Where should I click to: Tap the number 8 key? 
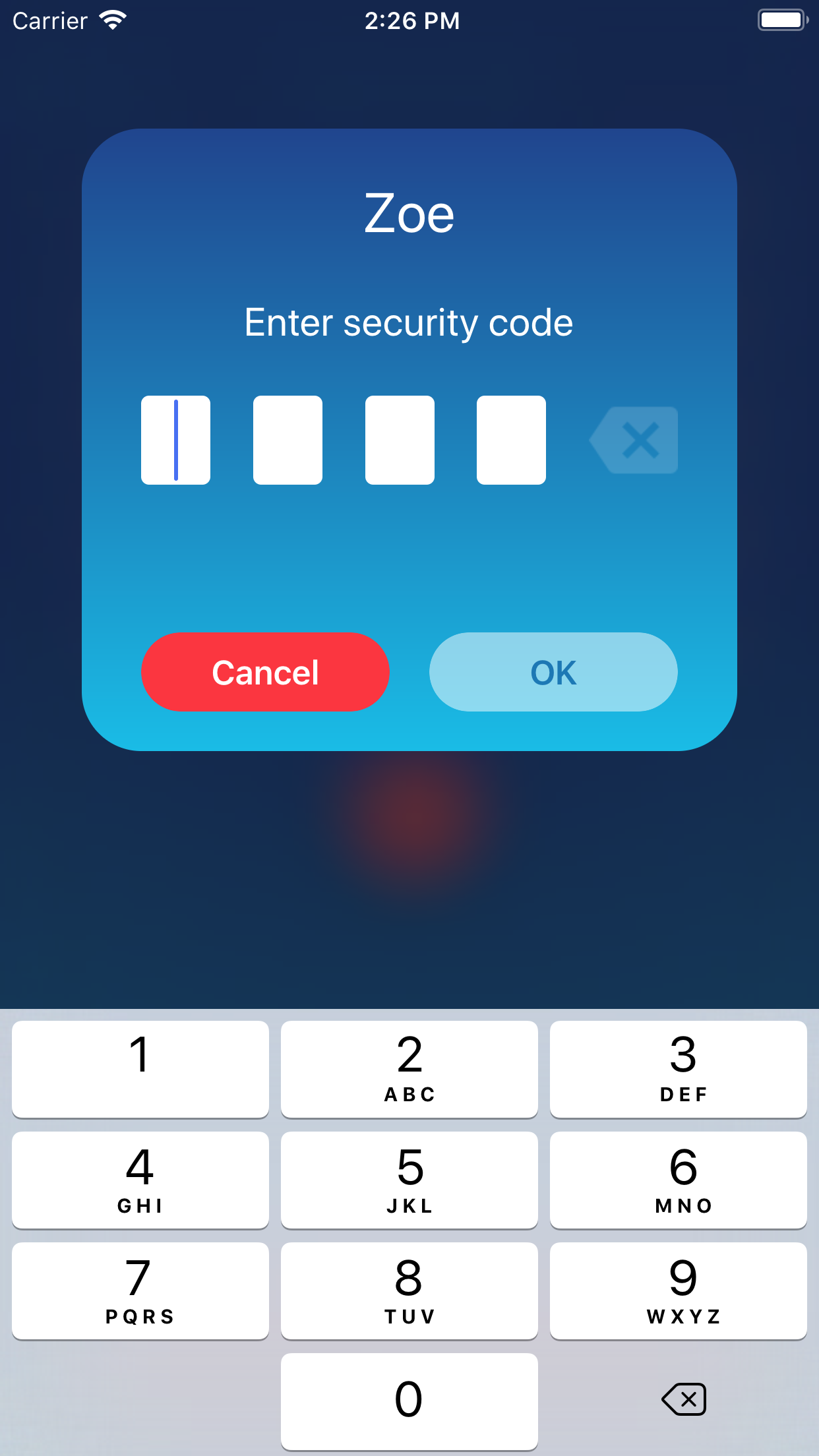pyautogui.click(x=409, y=1291)
